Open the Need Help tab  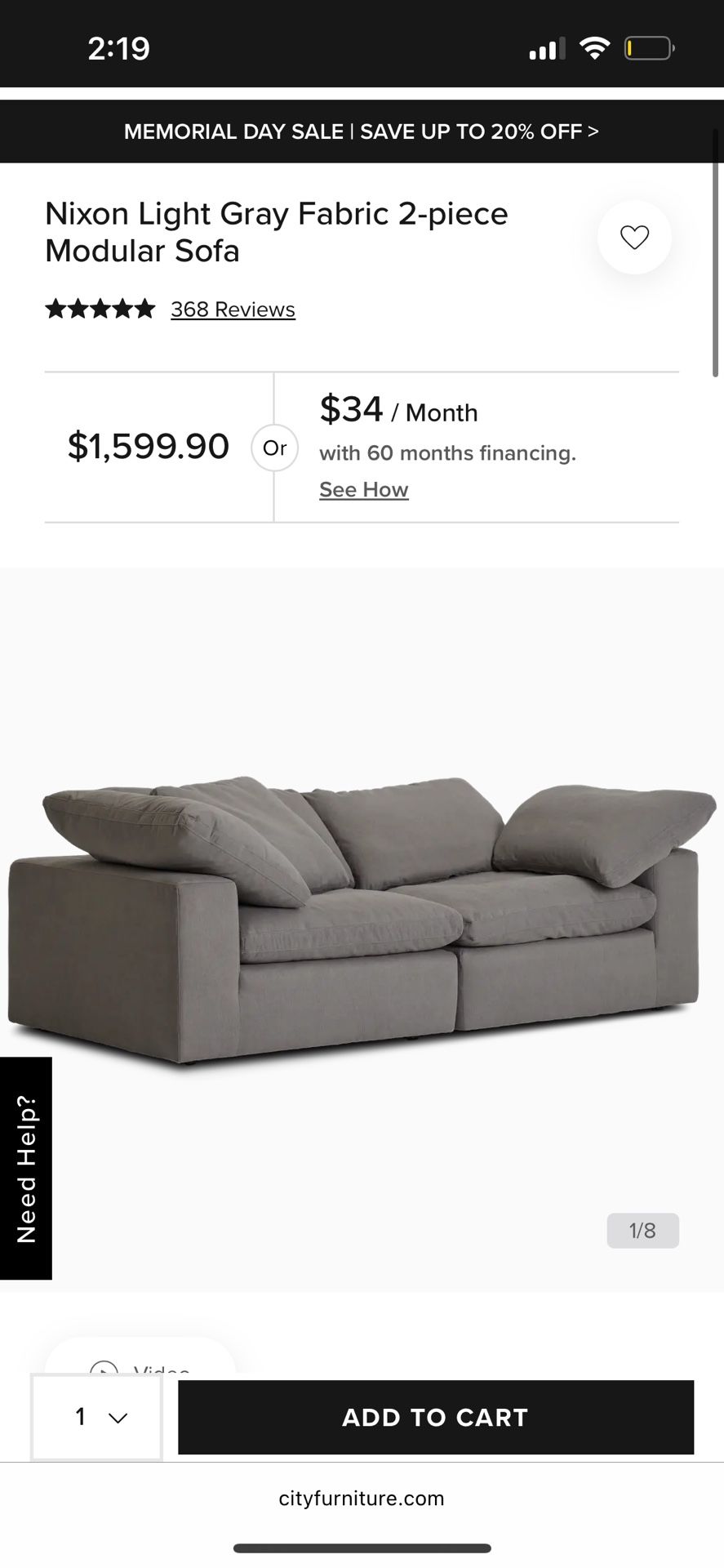click(x=26, y=1168)
